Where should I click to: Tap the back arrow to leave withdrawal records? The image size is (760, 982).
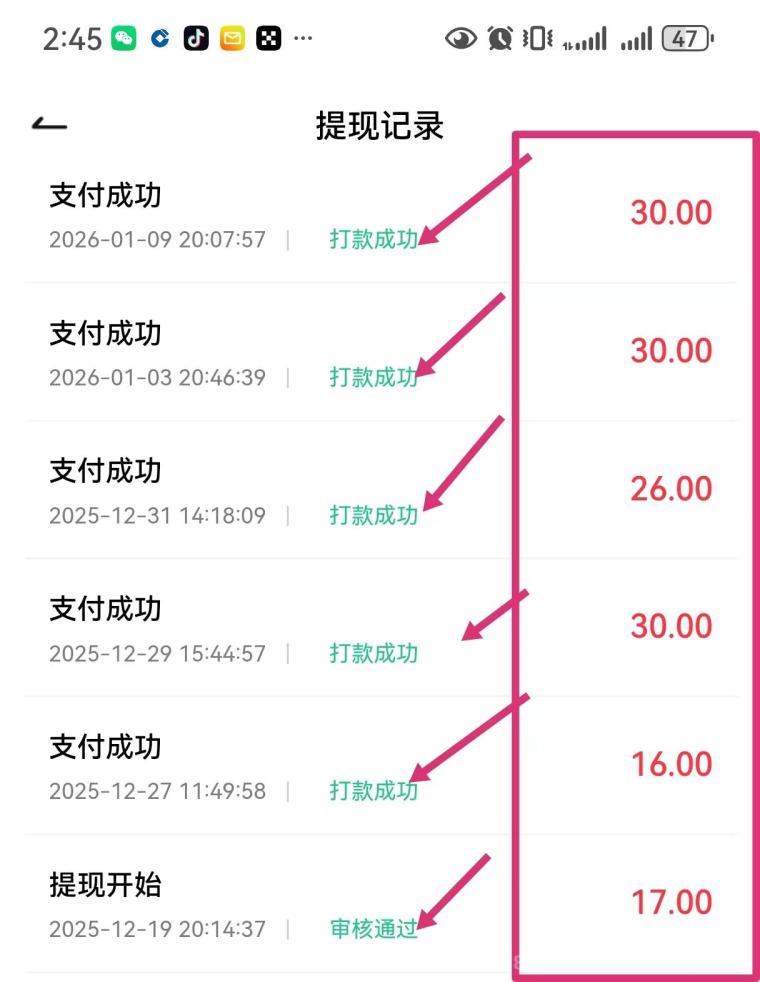click(x=50, y=123)
